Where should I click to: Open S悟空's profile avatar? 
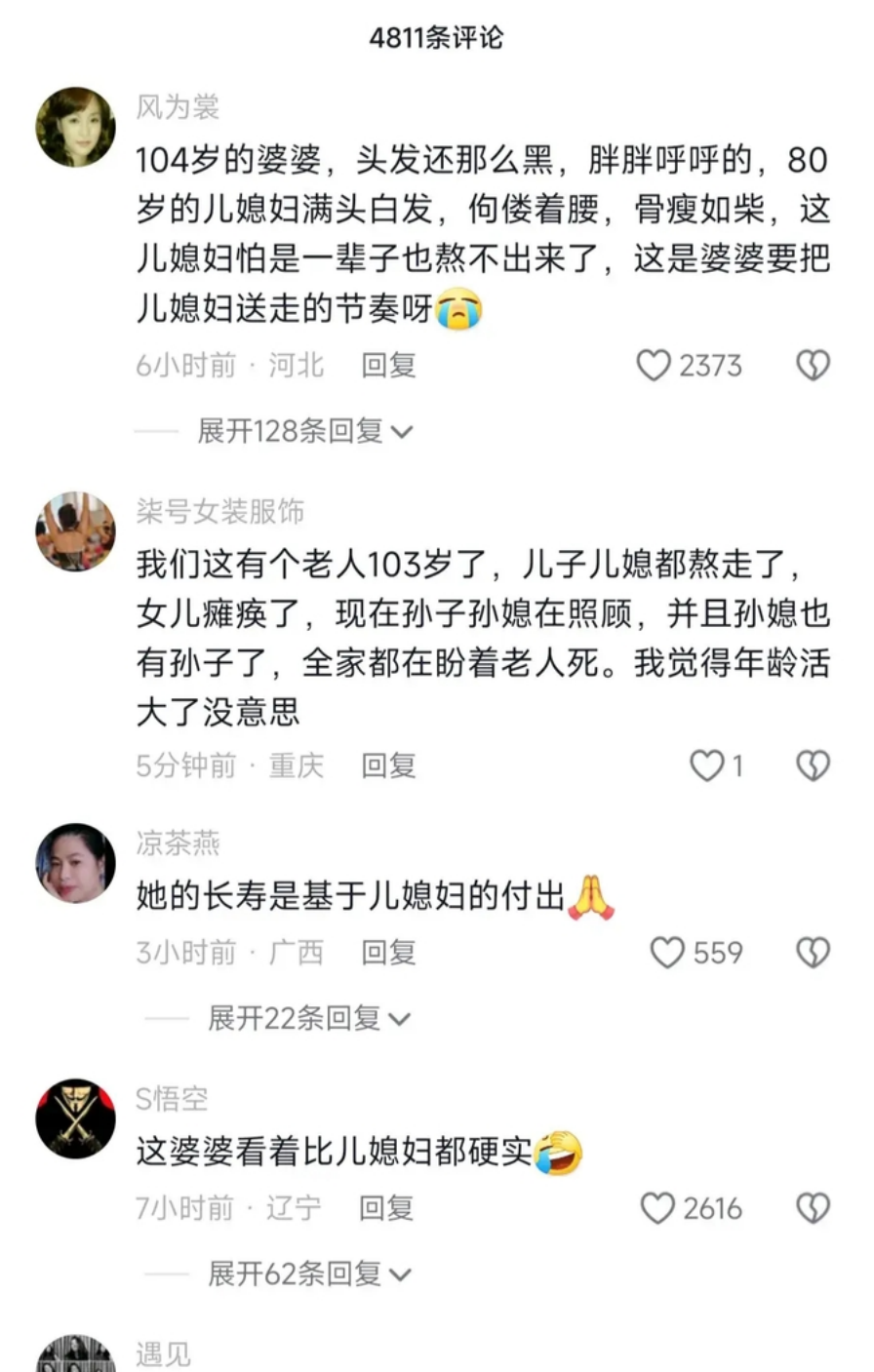tap(75, 1118)
